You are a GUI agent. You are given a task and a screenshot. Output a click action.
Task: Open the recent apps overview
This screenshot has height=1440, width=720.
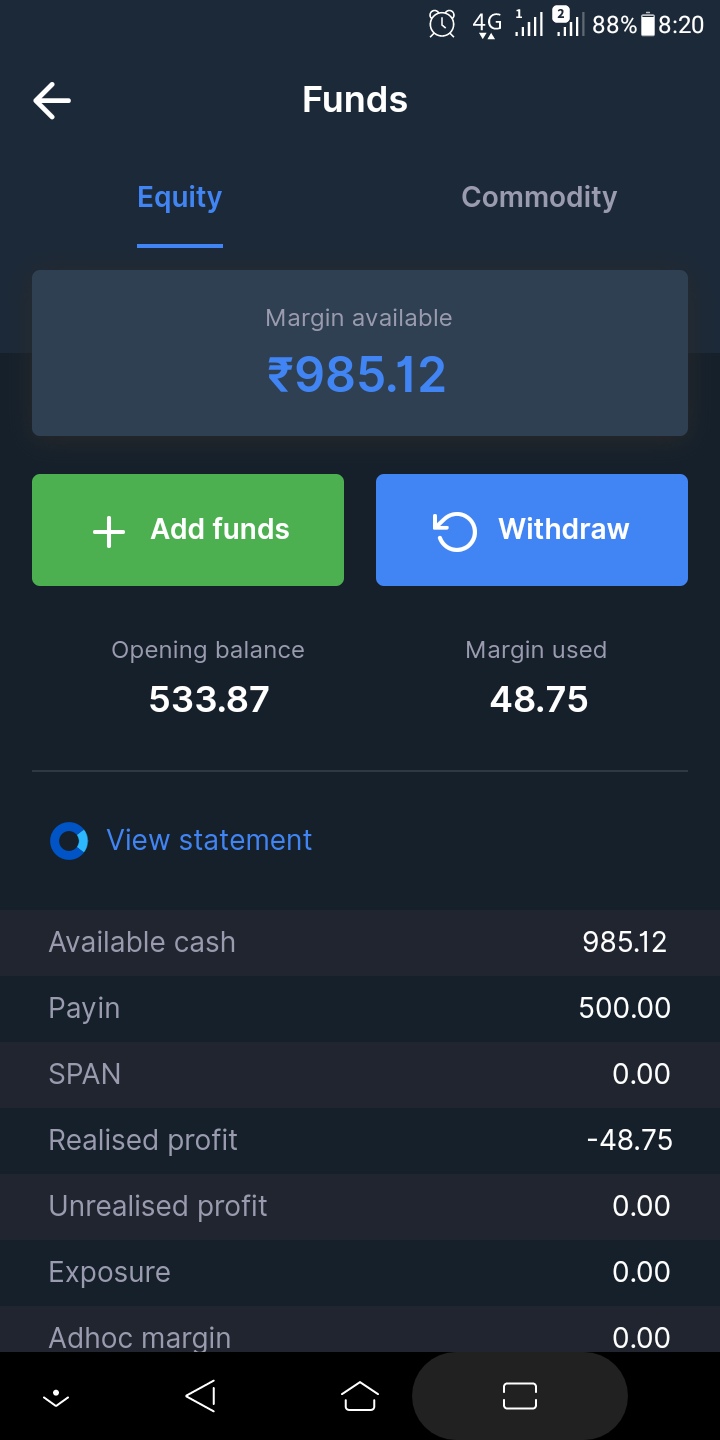click(520, 1396)
